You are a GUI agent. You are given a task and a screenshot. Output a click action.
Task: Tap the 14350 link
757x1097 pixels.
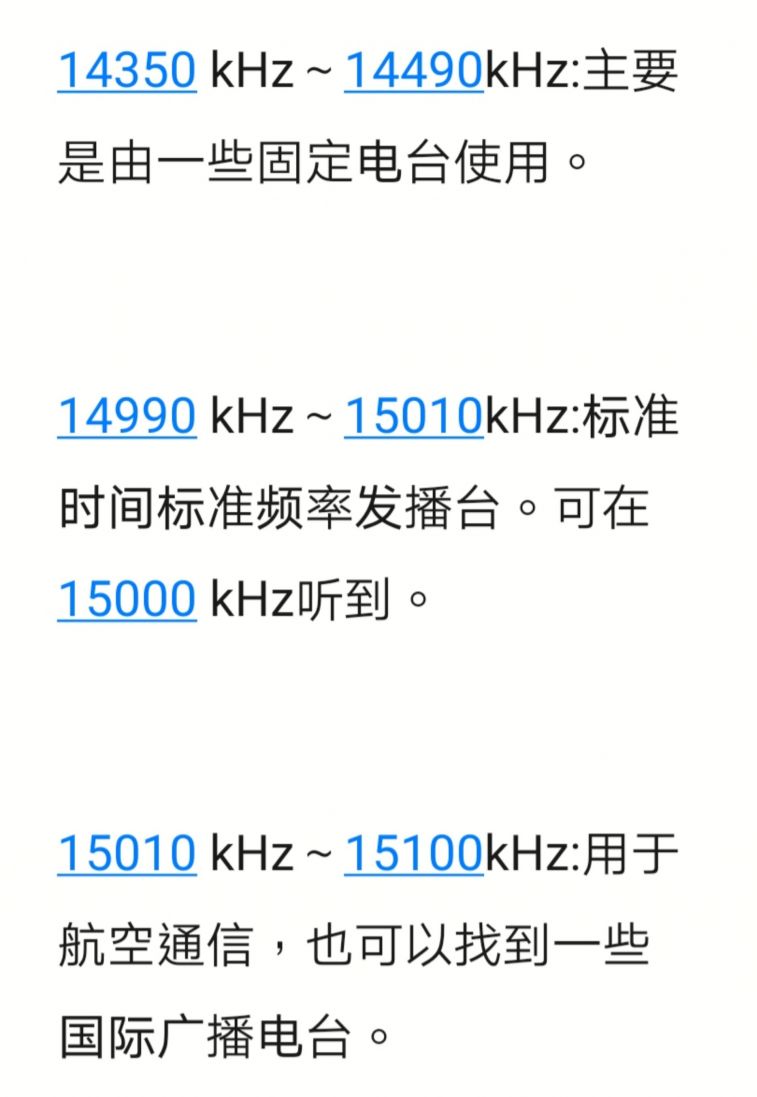(127, 72)
